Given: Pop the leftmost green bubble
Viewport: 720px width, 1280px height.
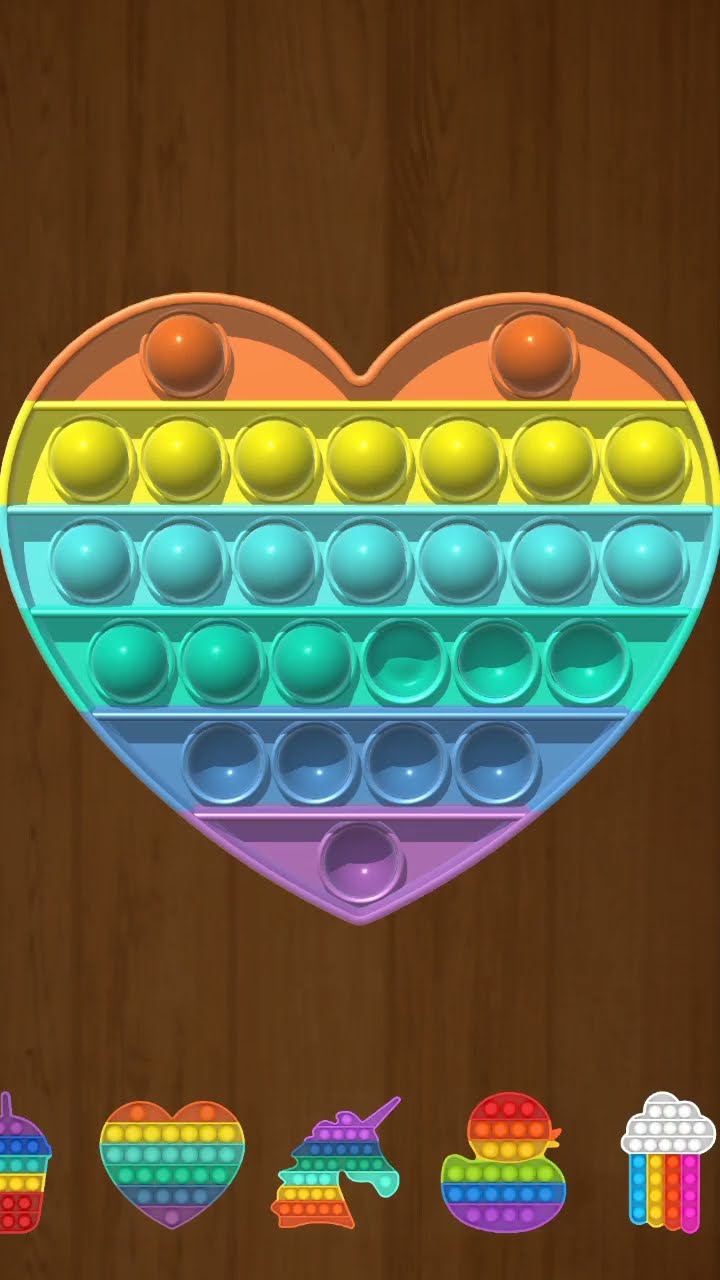Looking at the screenshot, I should [130, 661].
